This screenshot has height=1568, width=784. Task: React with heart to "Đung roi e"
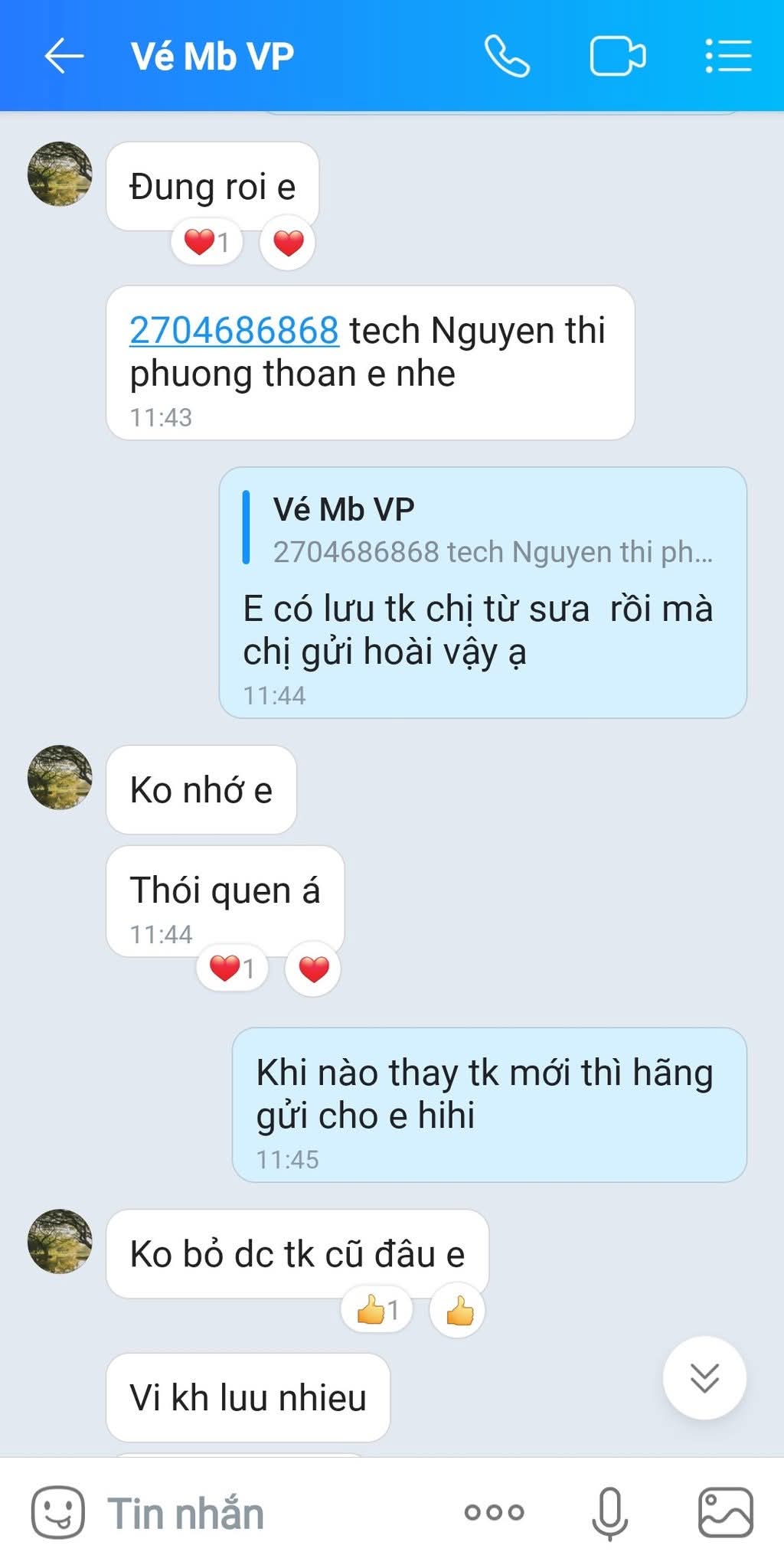(x=289, y=243)
